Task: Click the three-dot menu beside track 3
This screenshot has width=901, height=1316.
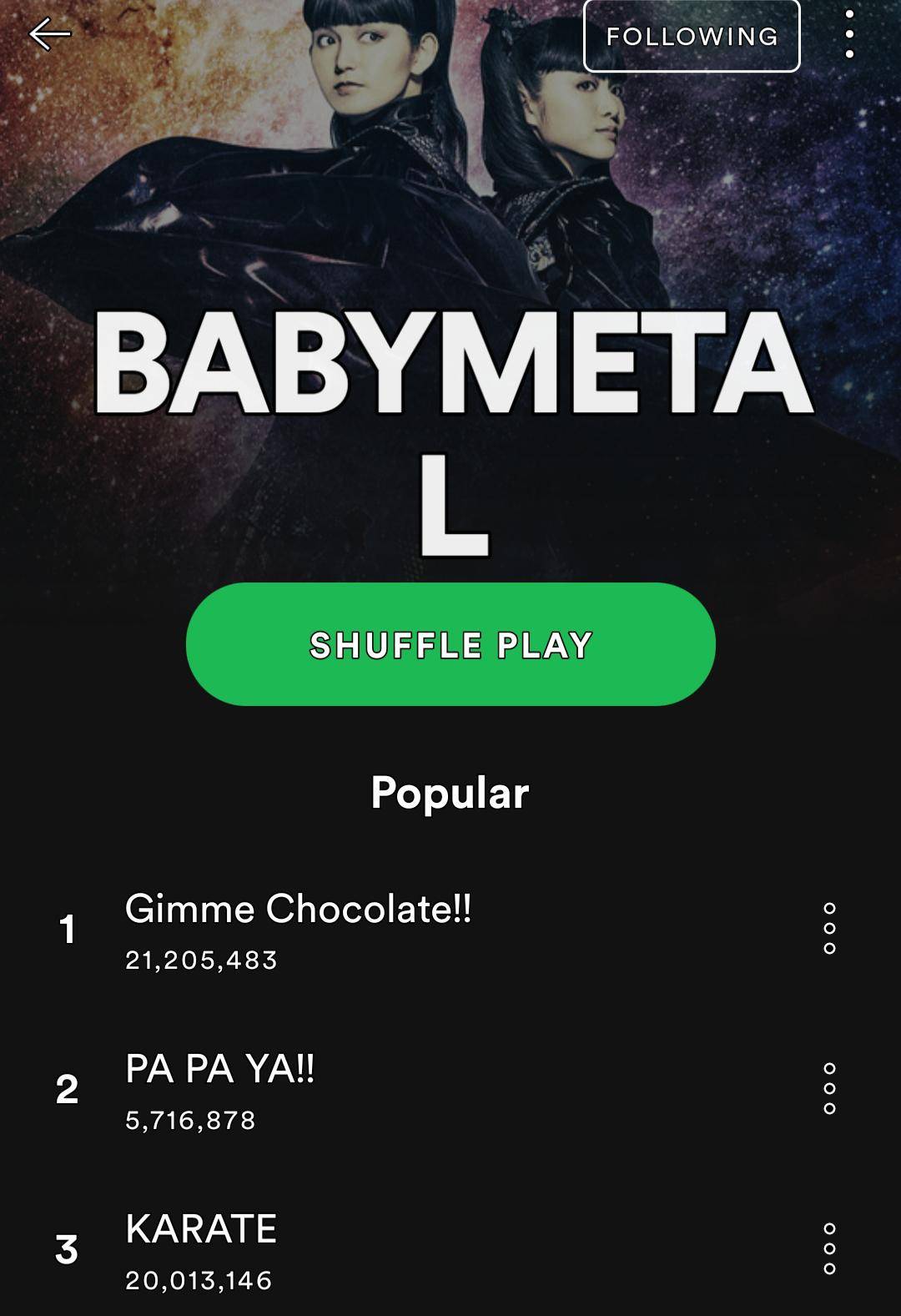Action: click(828, 1249)
